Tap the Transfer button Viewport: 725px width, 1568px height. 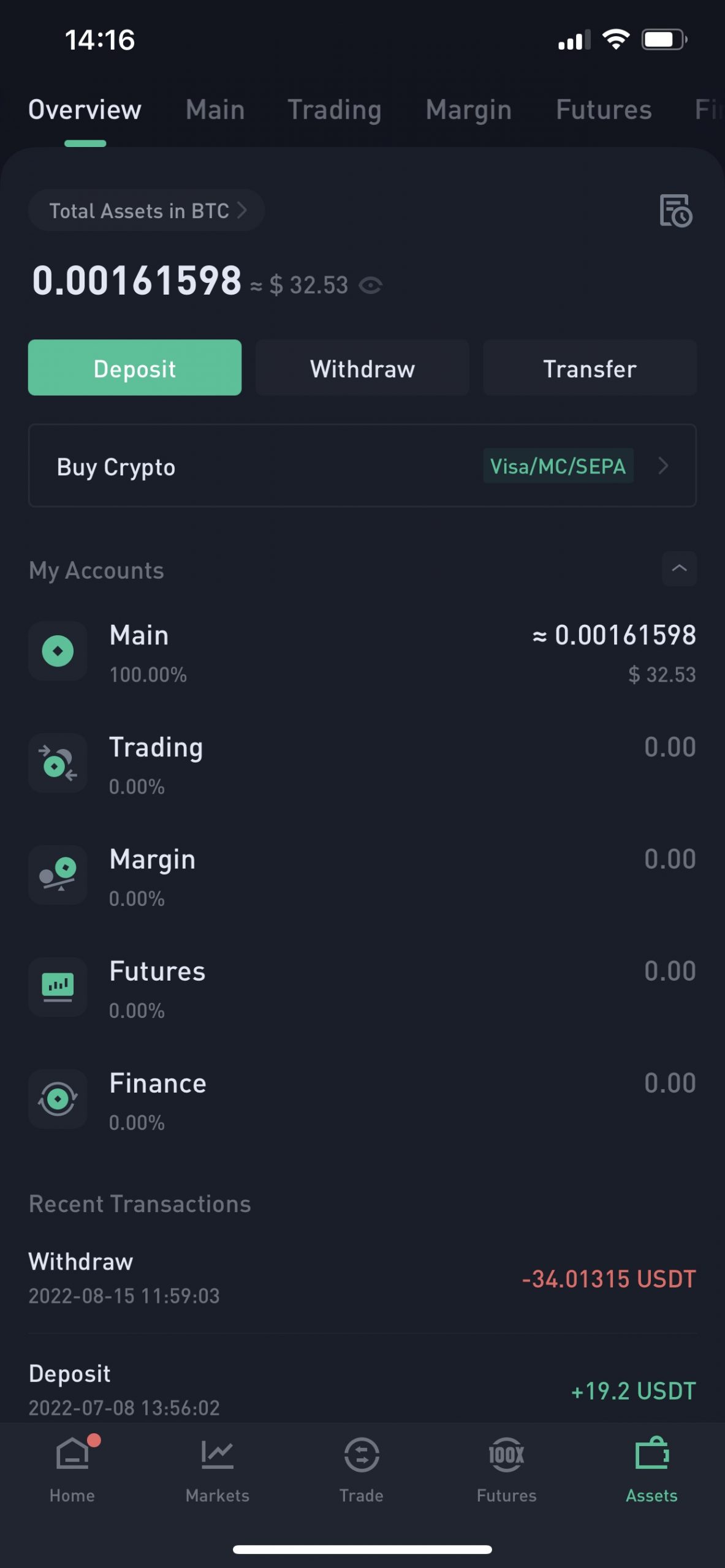(590, 367)
